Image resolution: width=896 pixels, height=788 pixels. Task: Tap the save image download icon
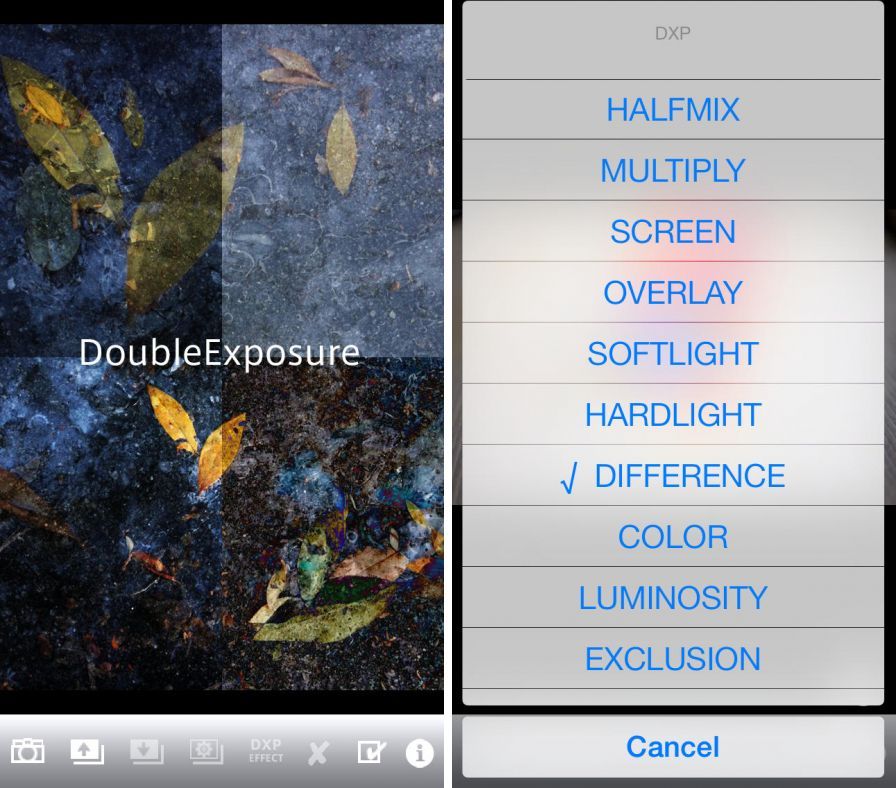pyautogui.click(x=146, y=751)
